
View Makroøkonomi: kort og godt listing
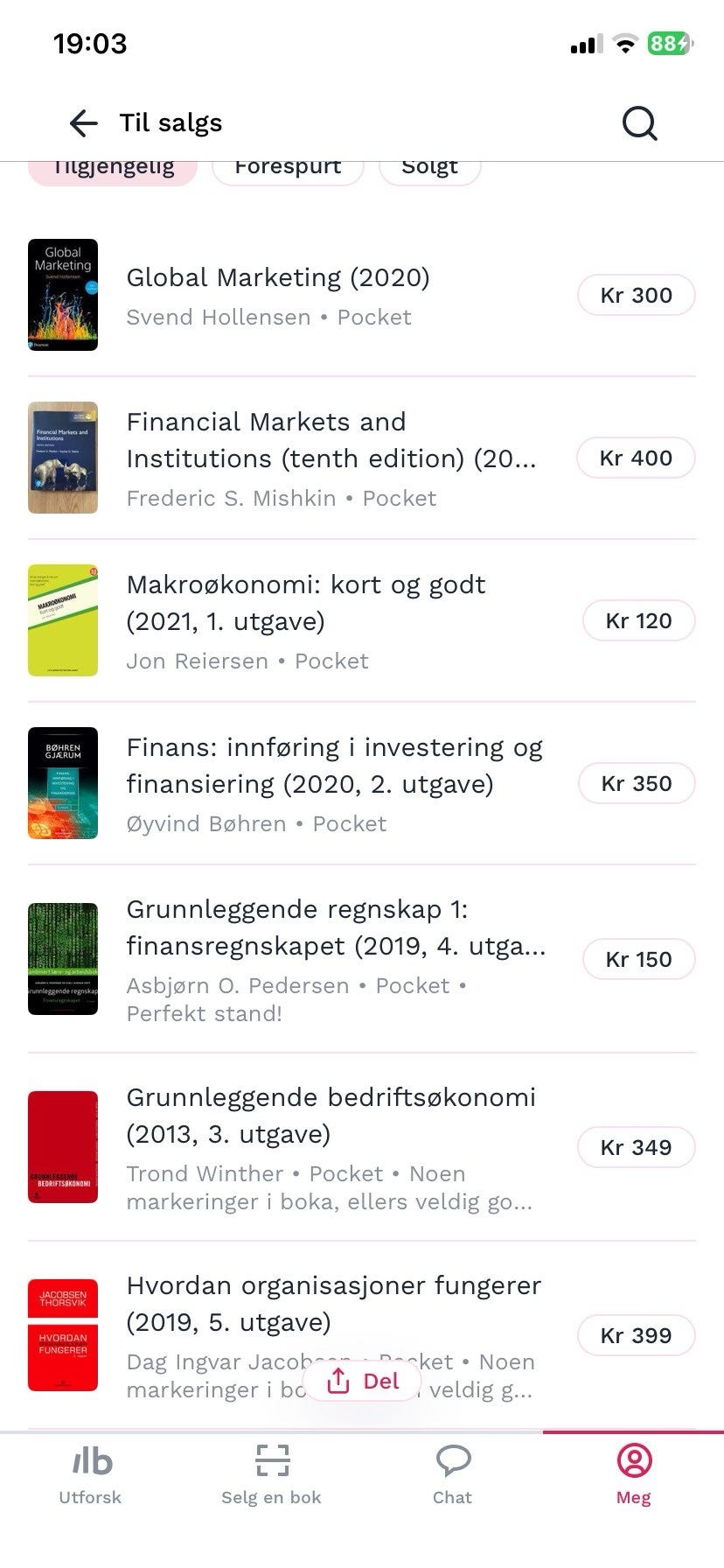click(x=306, y=603)
